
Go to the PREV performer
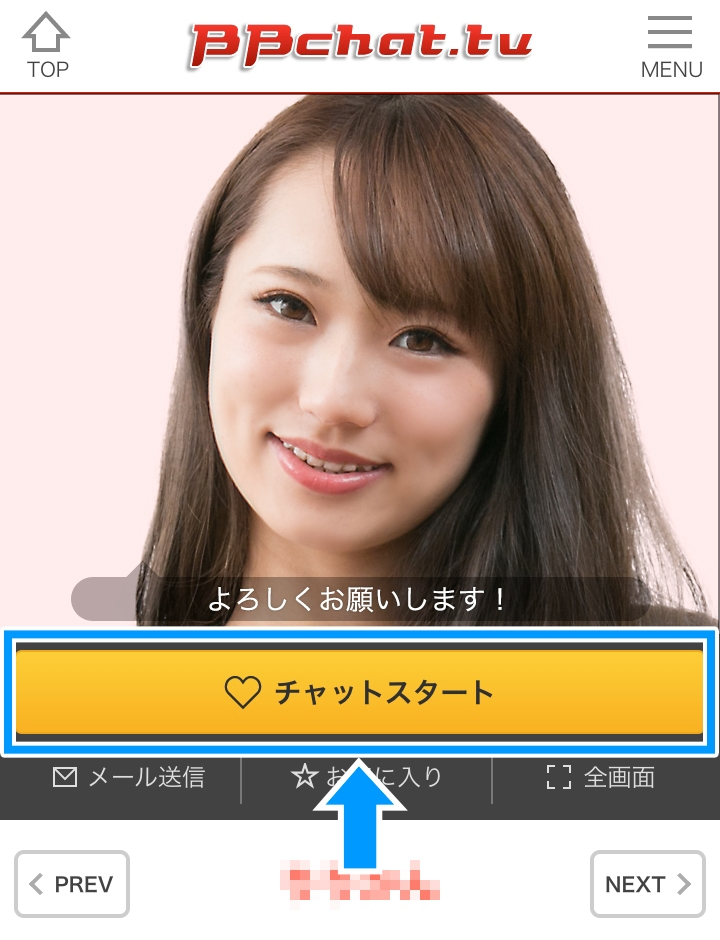pos(72,884)
